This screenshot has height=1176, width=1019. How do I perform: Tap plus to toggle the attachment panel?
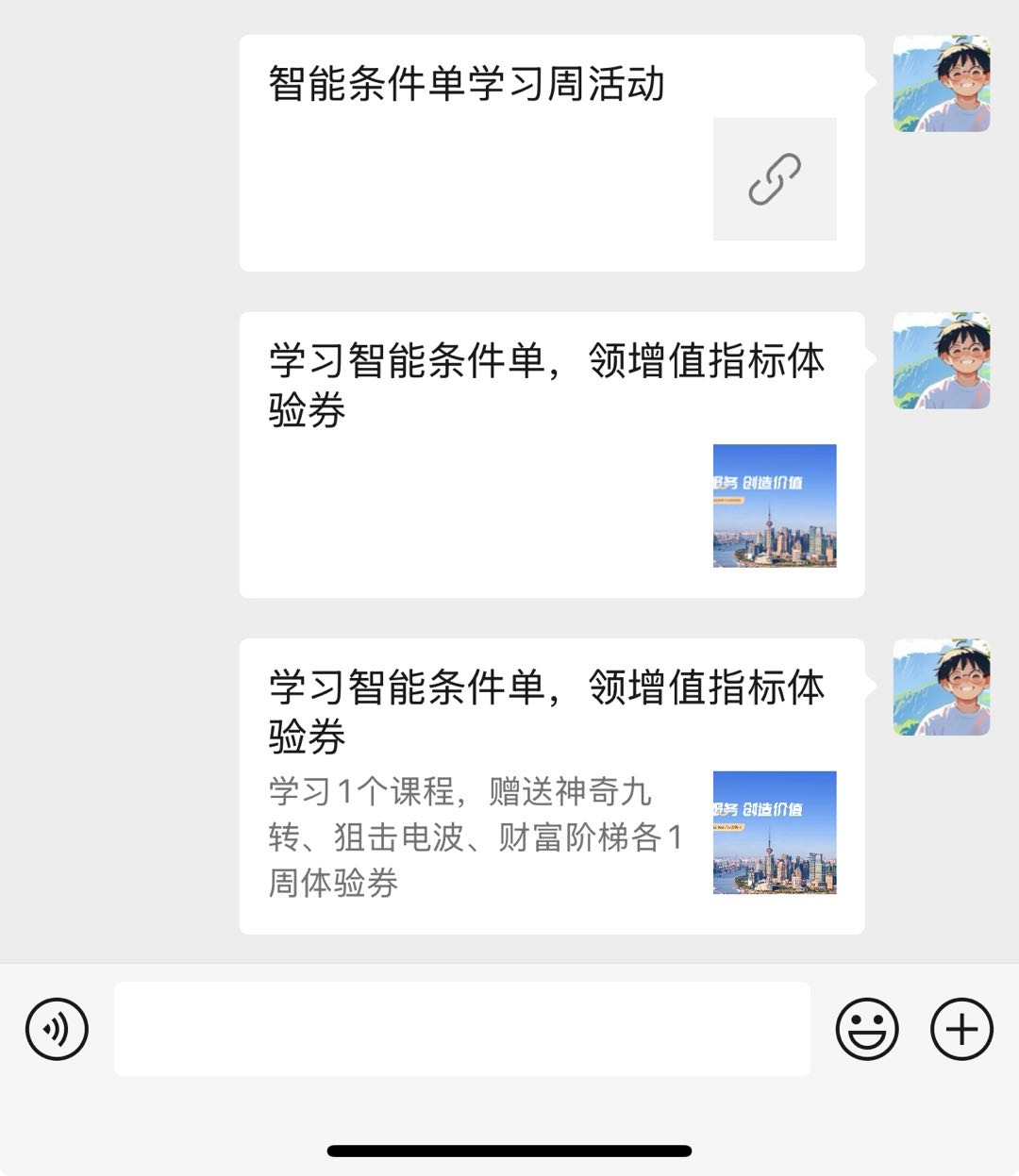click(x=961, y=1029)
